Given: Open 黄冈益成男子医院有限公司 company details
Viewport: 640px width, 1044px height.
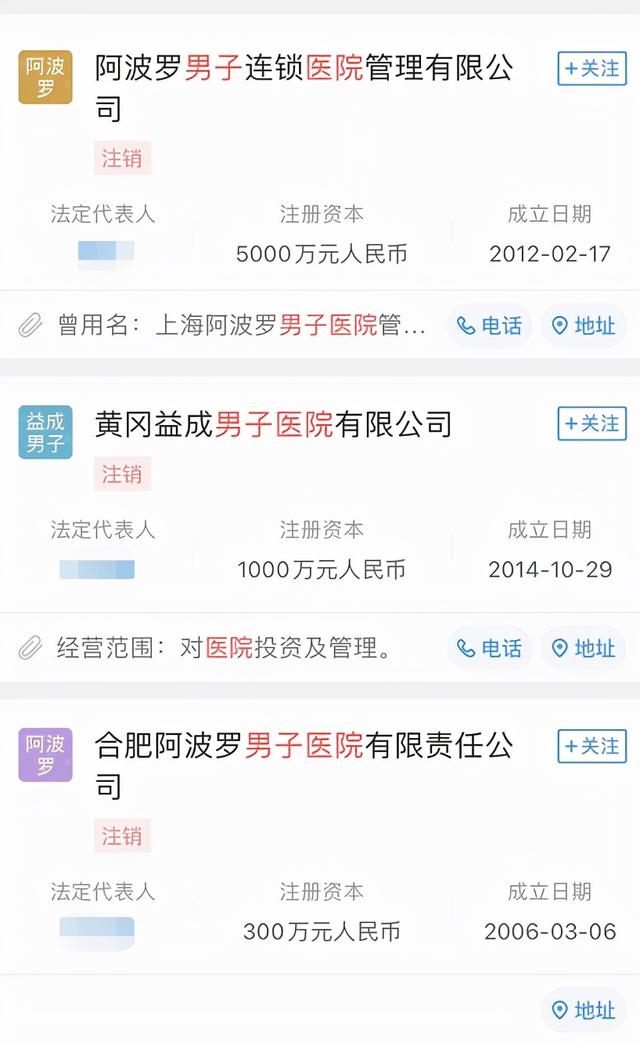Looking at the screenshot, I should click(x=273, y=424).
